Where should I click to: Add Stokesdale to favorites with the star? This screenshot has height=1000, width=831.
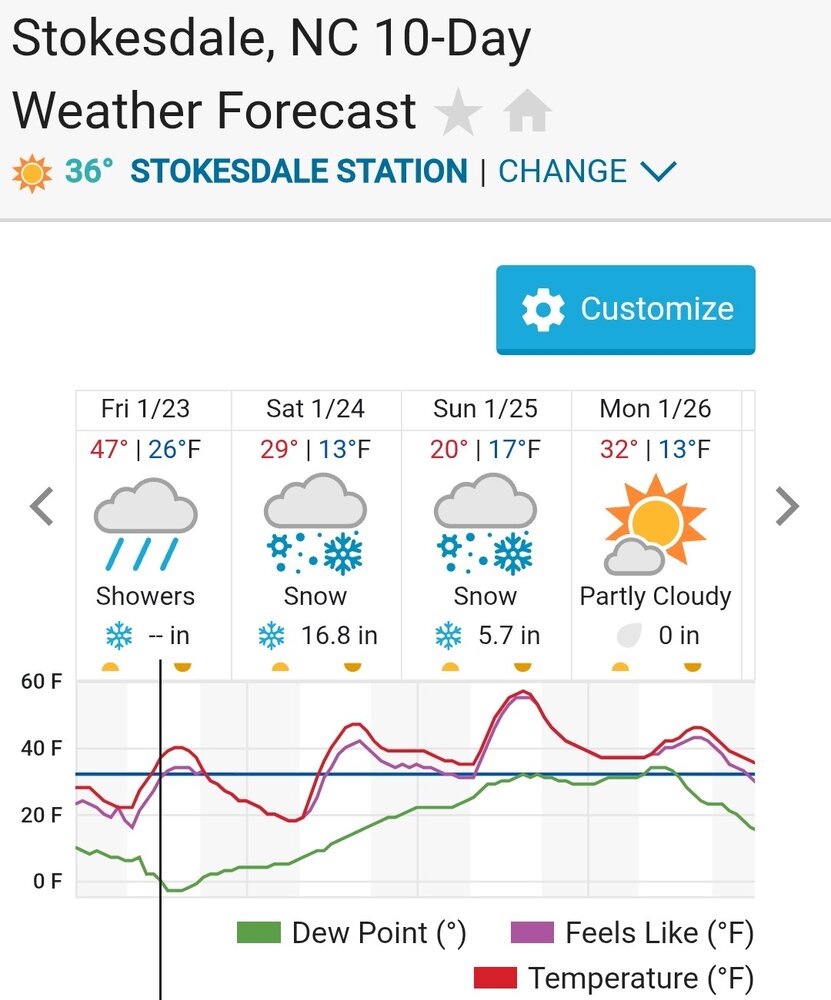click(x=459, y=111)
